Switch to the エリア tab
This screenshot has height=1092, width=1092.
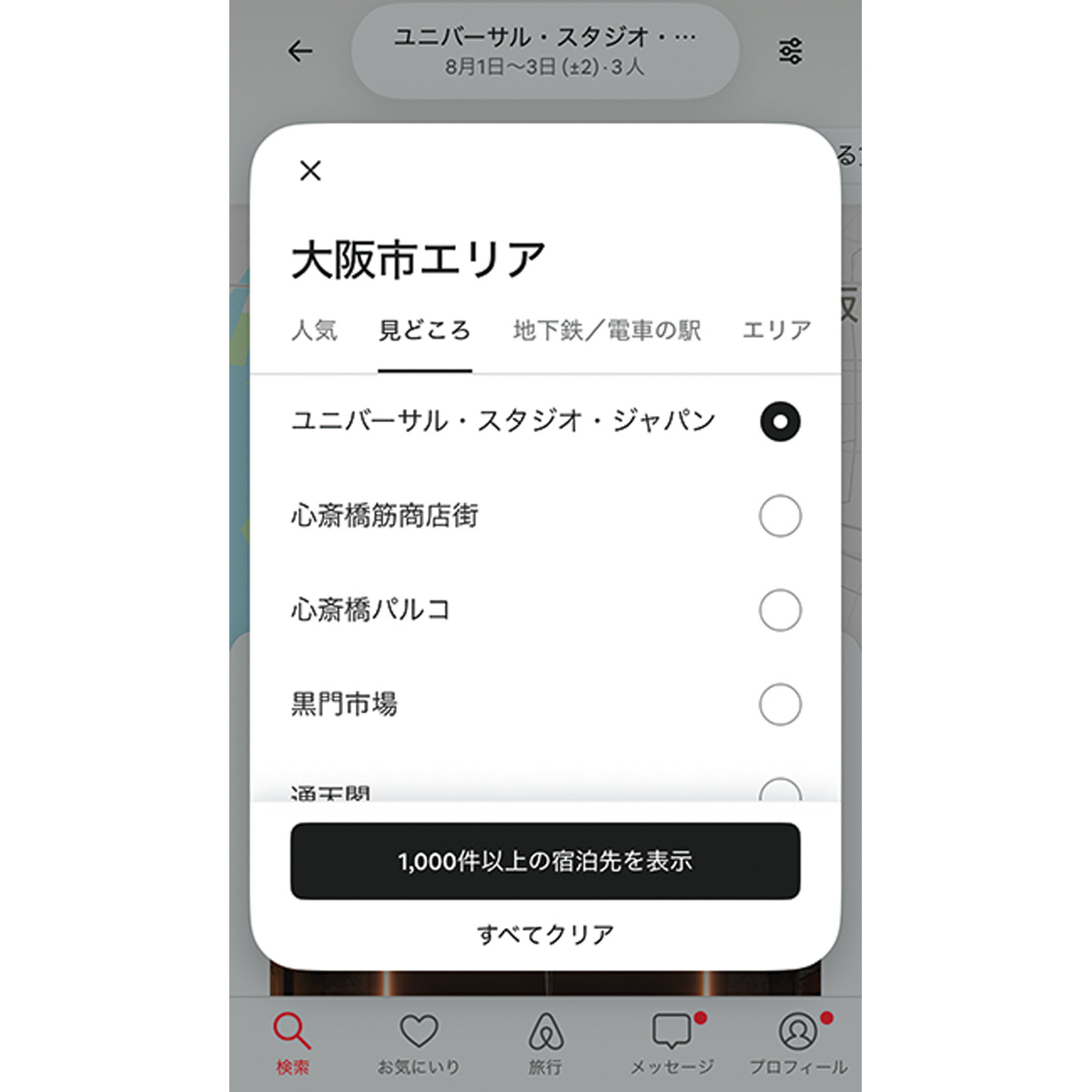[x=776, y=330]
